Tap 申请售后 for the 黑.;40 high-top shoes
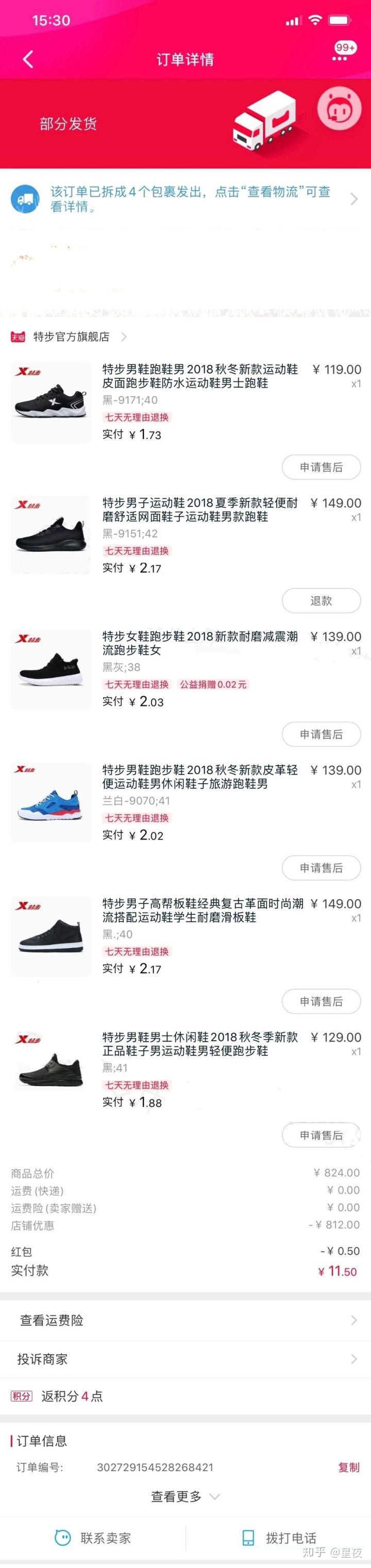The width and height of the screenshot is (371, 1568). 321,1001
